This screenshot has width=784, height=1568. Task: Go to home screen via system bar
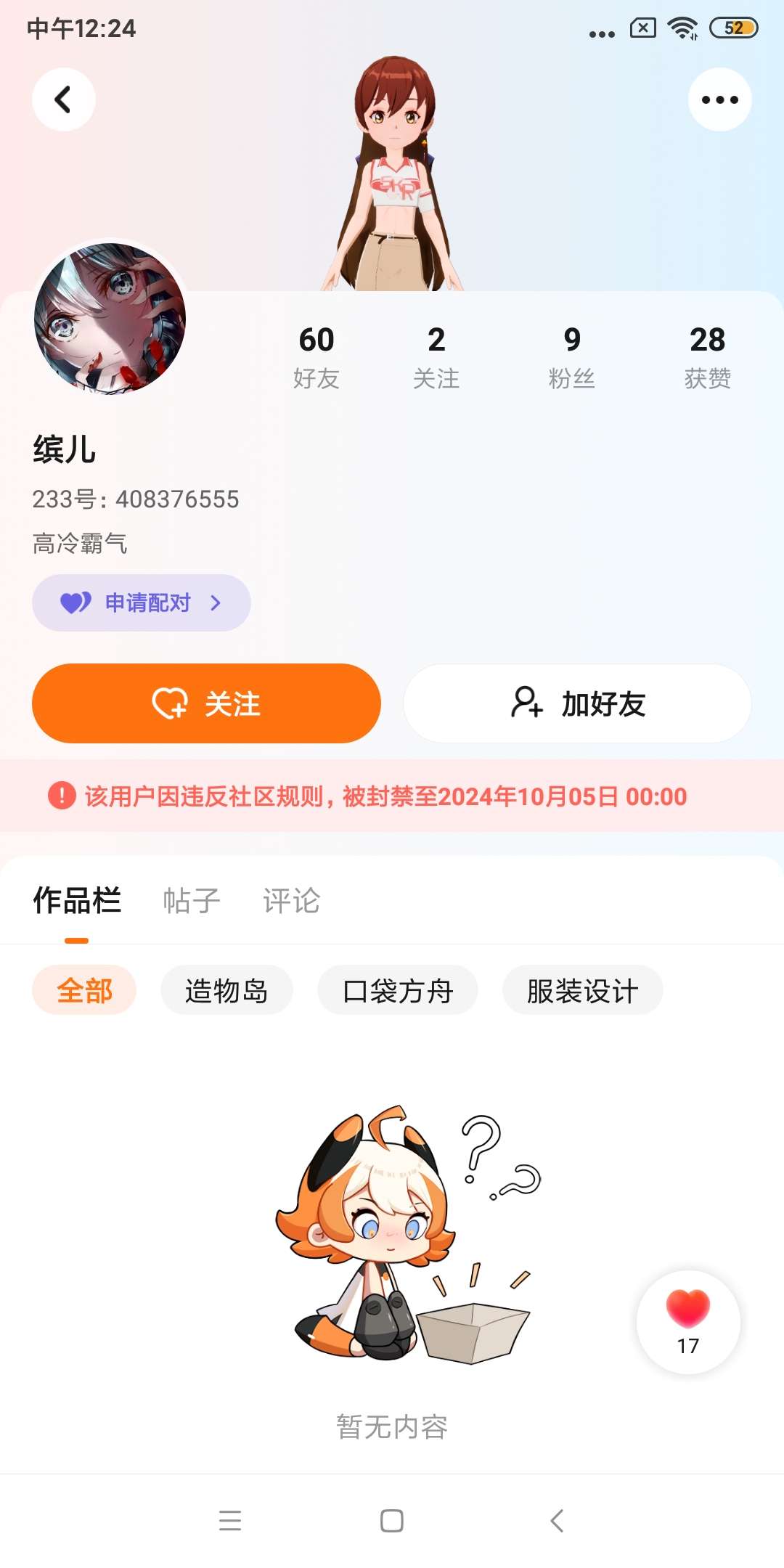[392, 1521]
